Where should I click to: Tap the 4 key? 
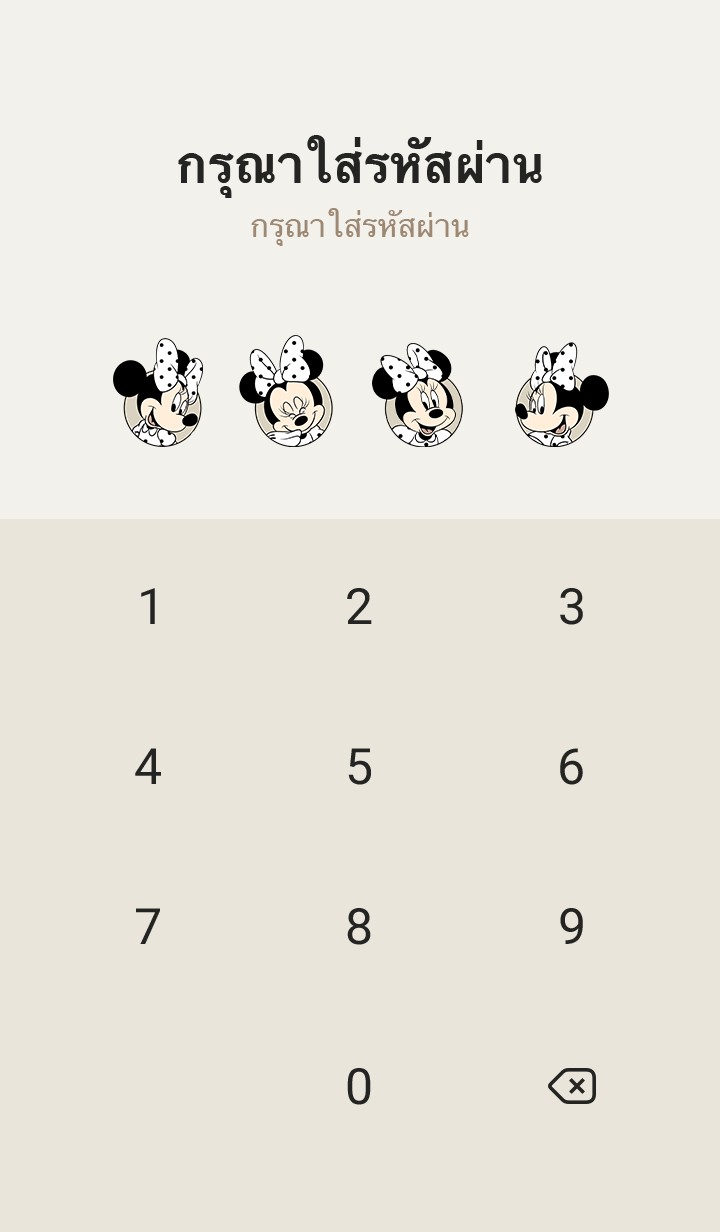[148, 767]
